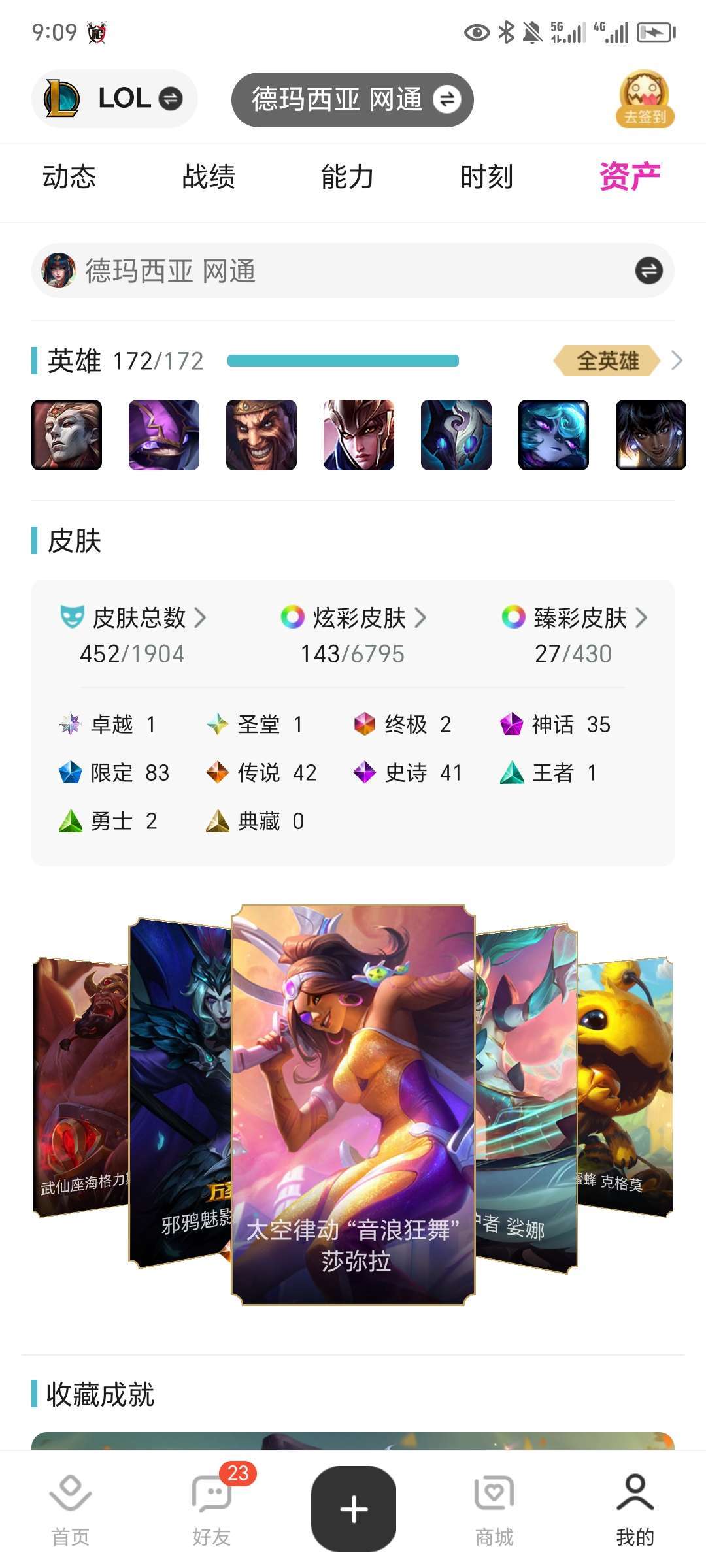The width and height of the screenshot is (706, 1568).
Task: Open 臻彩皮肤 collection
Action: [x=575, y=617]
